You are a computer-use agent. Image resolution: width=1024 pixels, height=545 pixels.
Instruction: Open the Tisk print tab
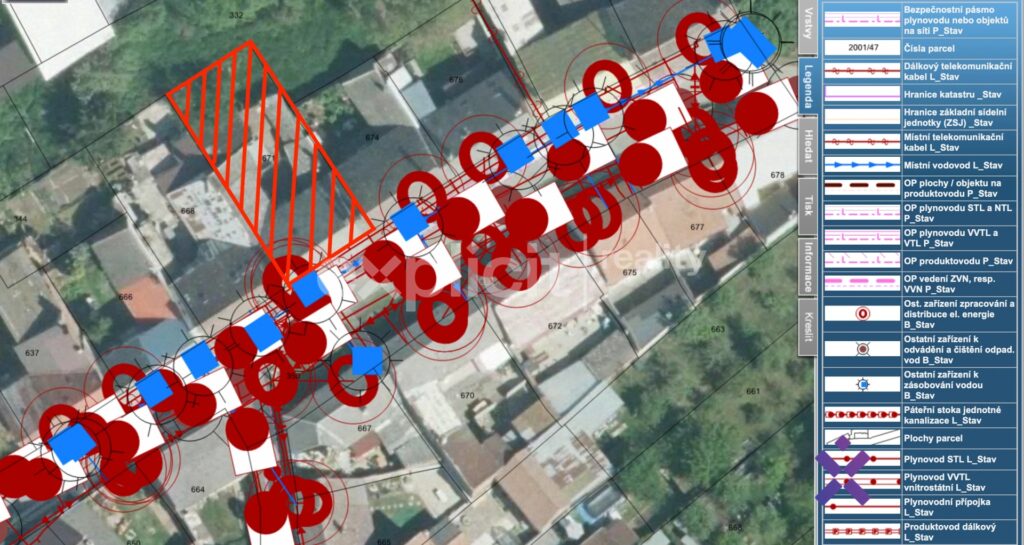pyautogui.click(x=807, y=206)
